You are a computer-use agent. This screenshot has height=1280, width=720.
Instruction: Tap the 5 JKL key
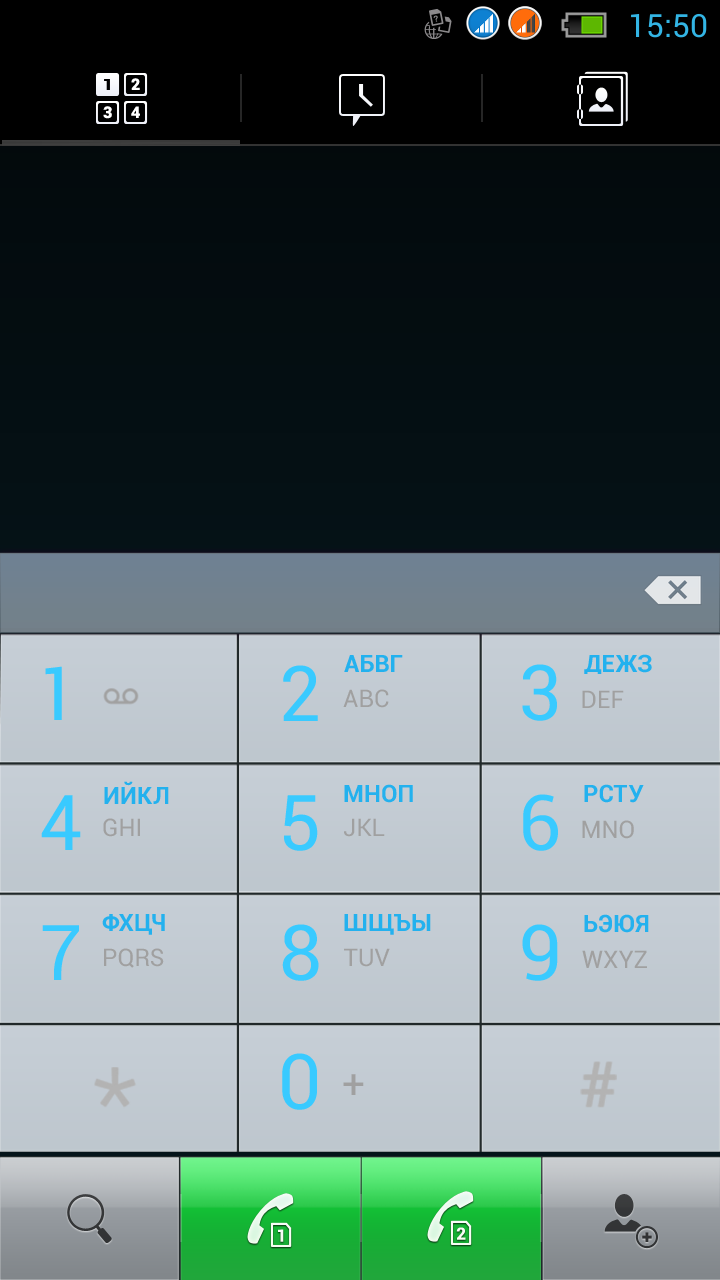click(x=359, y=828)
